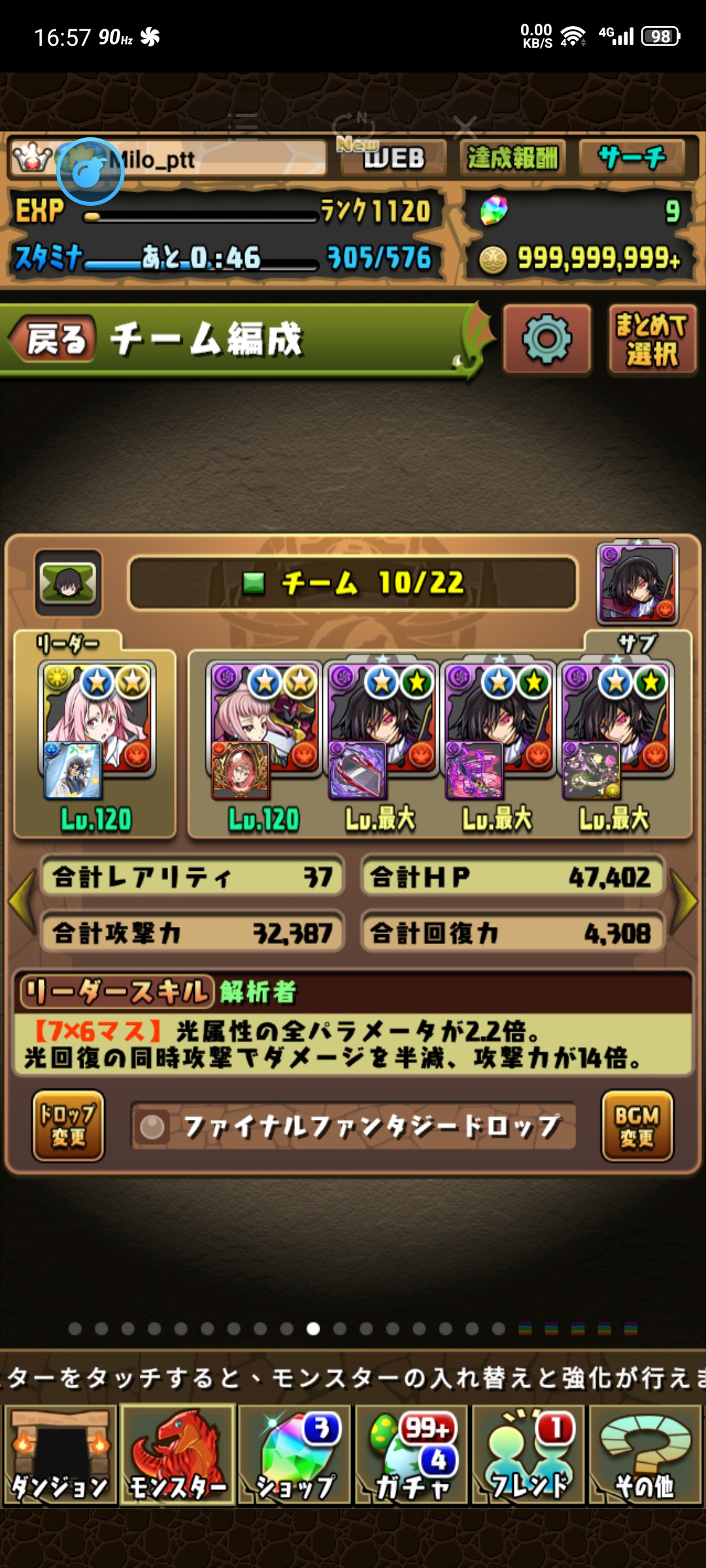
Task: Tap the ドロップ変更 button
Action: tap(69, 1125)
